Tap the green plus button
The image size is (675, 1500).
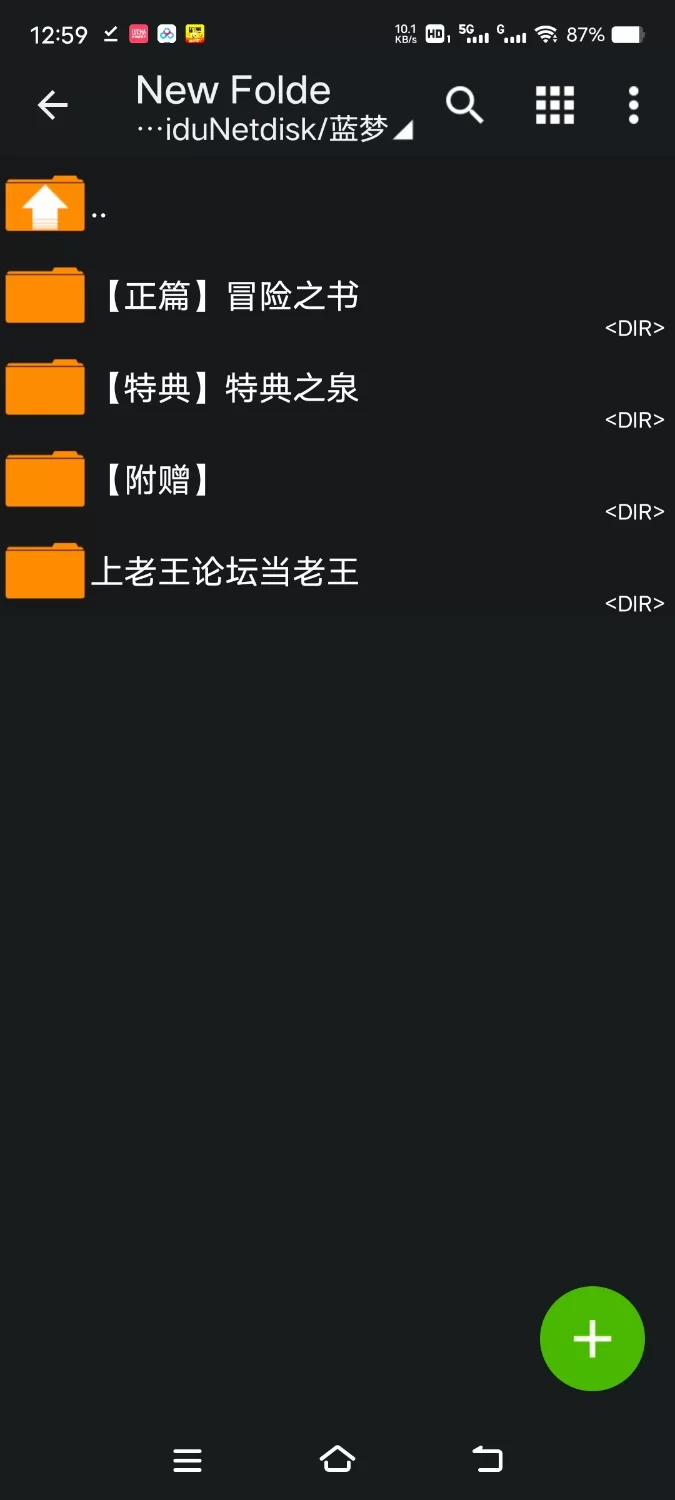click(x=592, y=1338)
